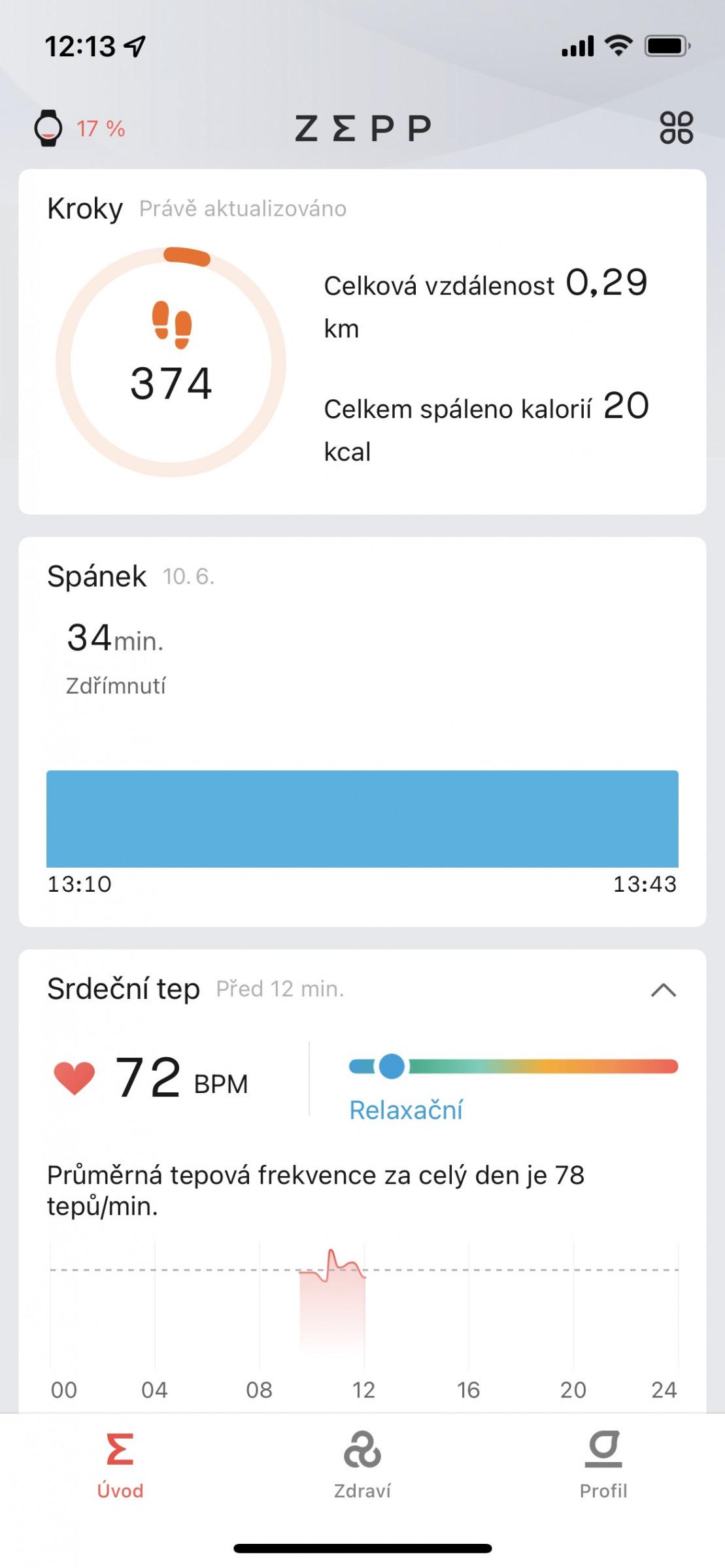Collapse the Srdeční tep card
This screenshot has width=725, height=1568.
pyautogui.click(x=664, y=990)
